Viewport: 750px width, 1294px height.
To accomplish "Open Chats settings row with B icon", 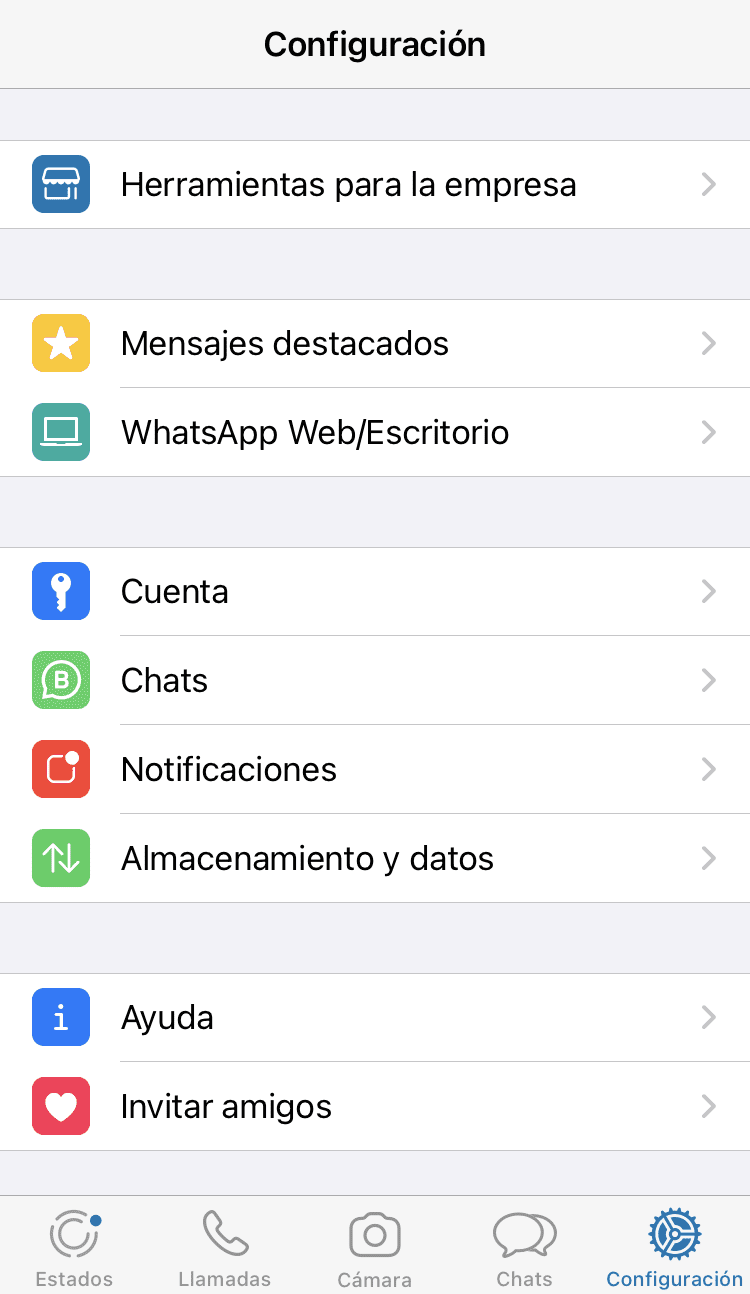I will tap(375, 681).
